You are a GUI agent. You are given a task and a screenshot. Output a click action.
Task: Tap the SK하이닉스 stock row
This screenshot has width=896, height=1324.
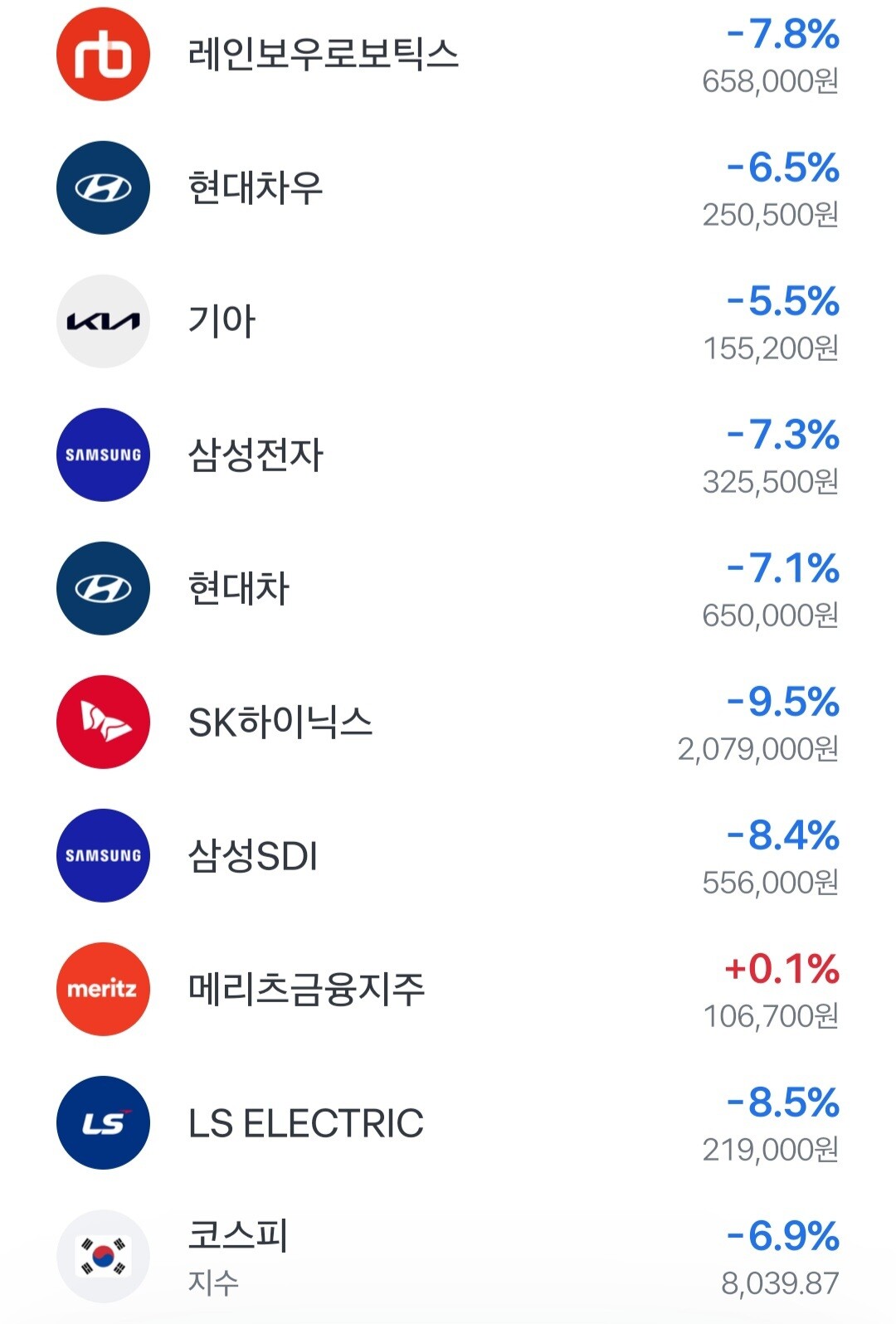(448, 723)
